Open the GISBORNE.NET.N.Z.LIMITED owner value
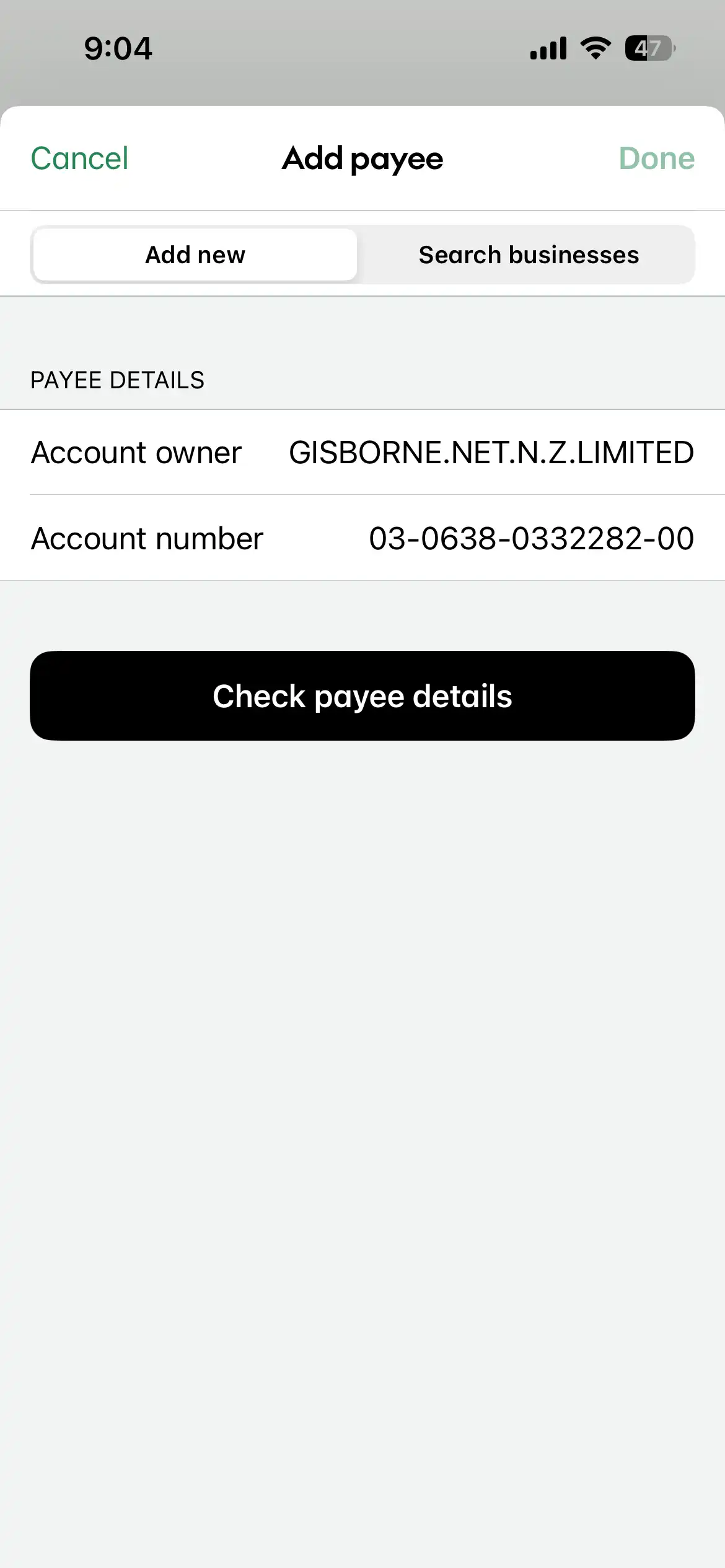Screen dimensions: 725x1568 click(x=490, y=453)
